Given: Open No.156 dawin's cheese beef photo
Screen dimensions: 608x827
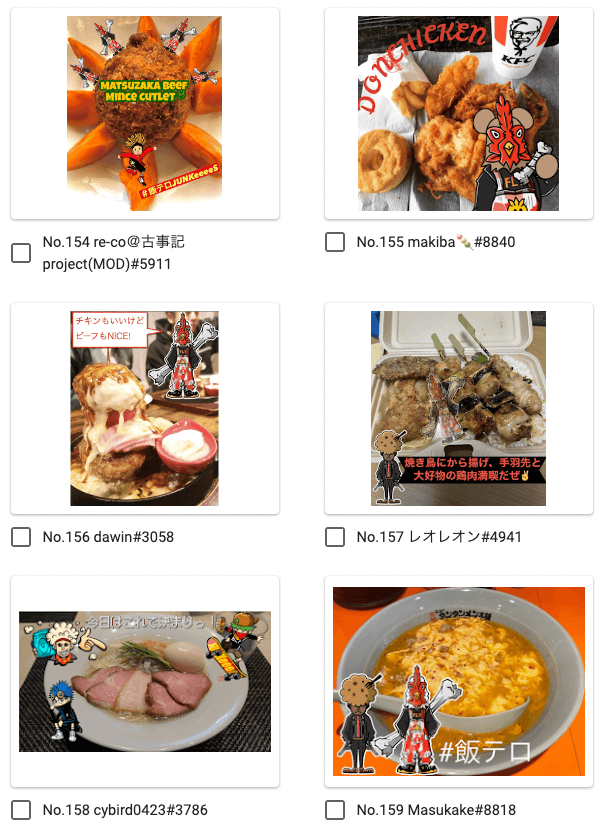Looking at the screenshot, I should point(145,408).
